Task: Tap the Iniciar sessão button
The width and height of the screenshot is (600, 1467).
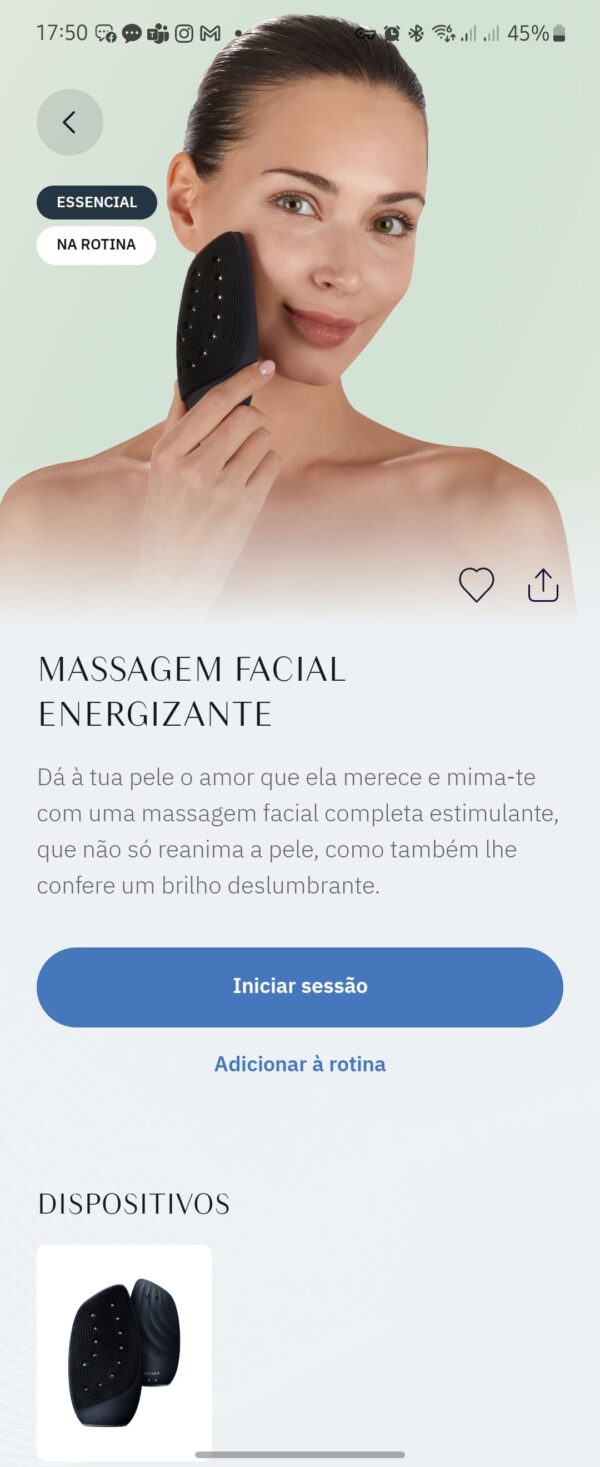Action: coord(300,986)
